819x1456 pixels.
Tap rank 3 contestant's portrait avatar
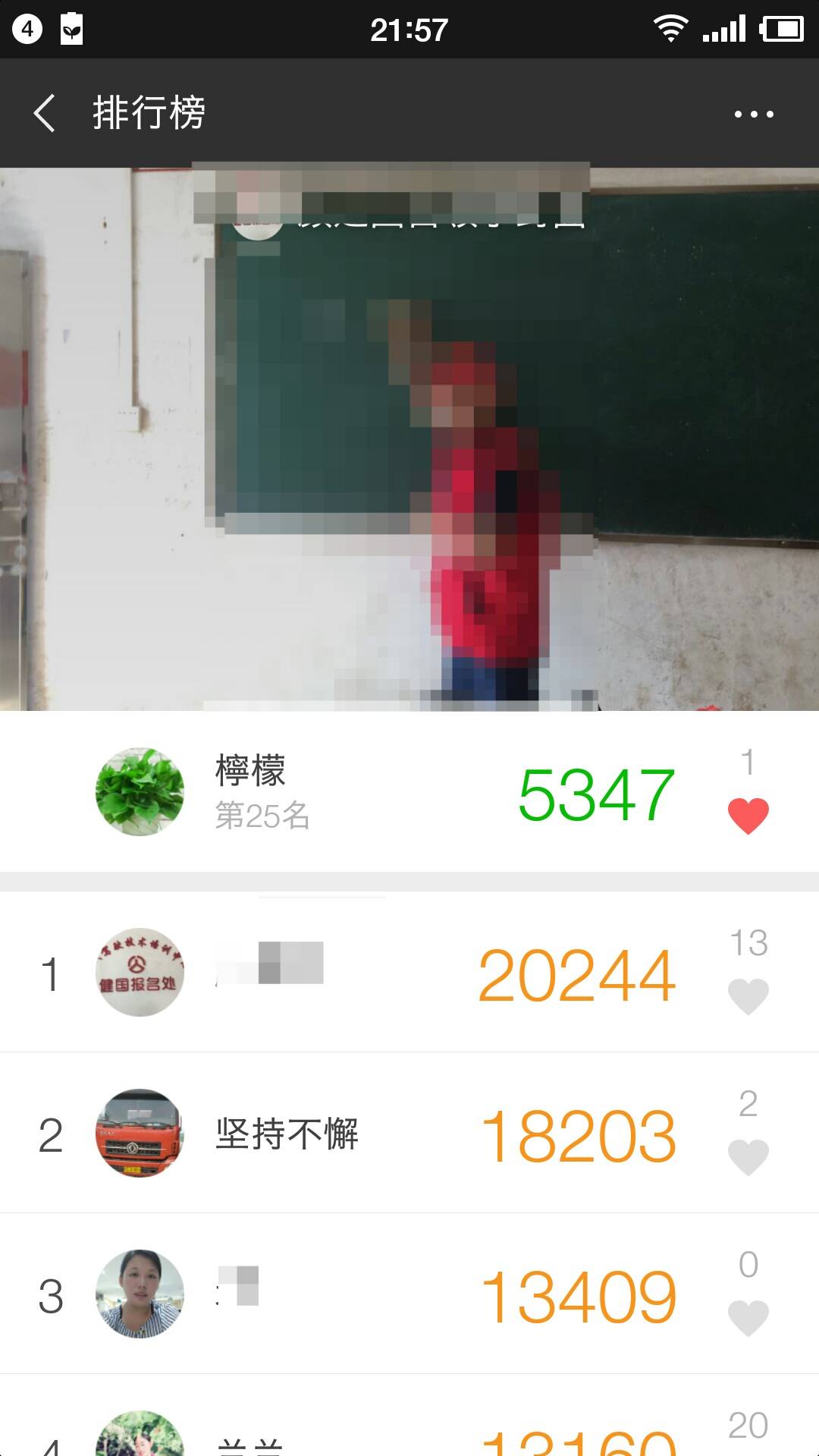(x=140, y=1295)
